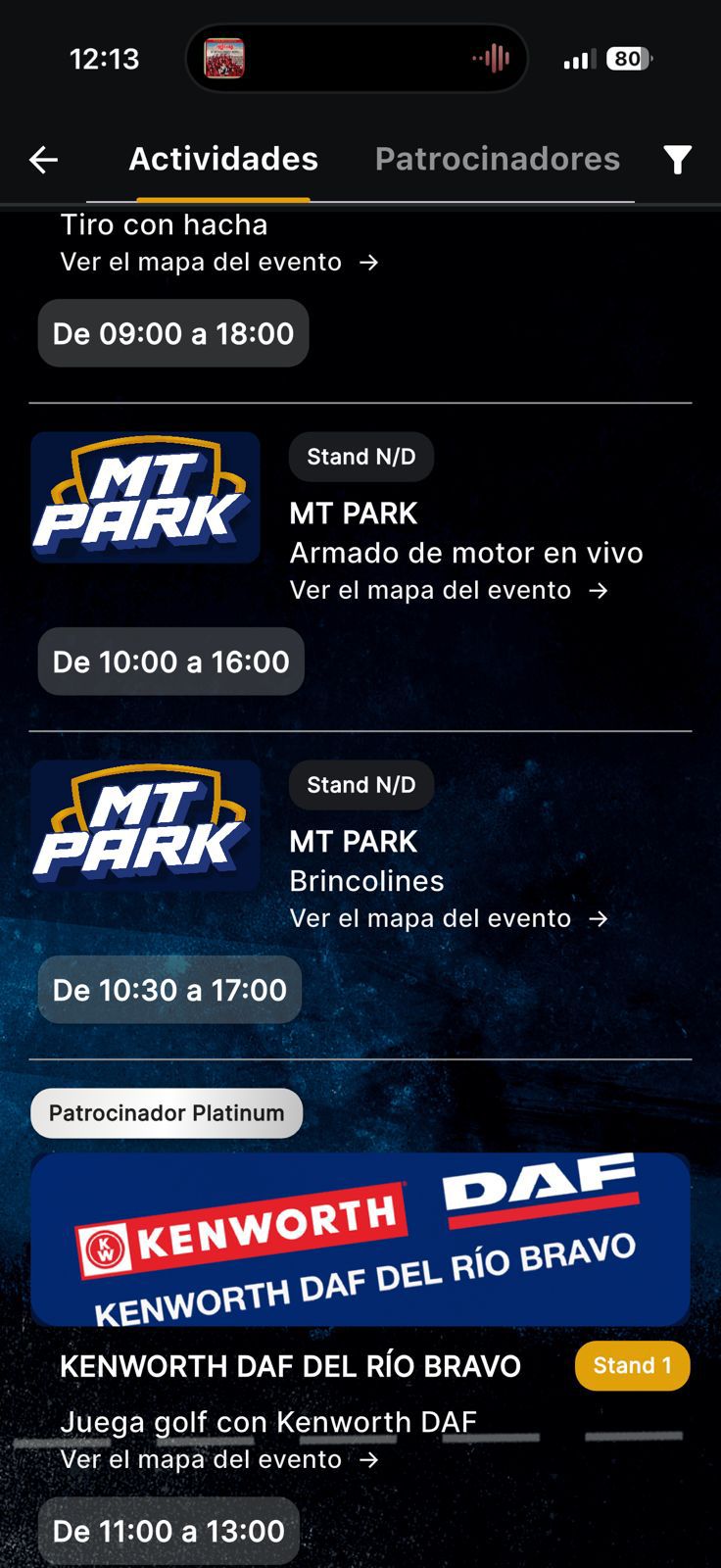Select the MT PARK logo for Brincolines
Screen dimensions: 721x1568
(x=145, y=826)
